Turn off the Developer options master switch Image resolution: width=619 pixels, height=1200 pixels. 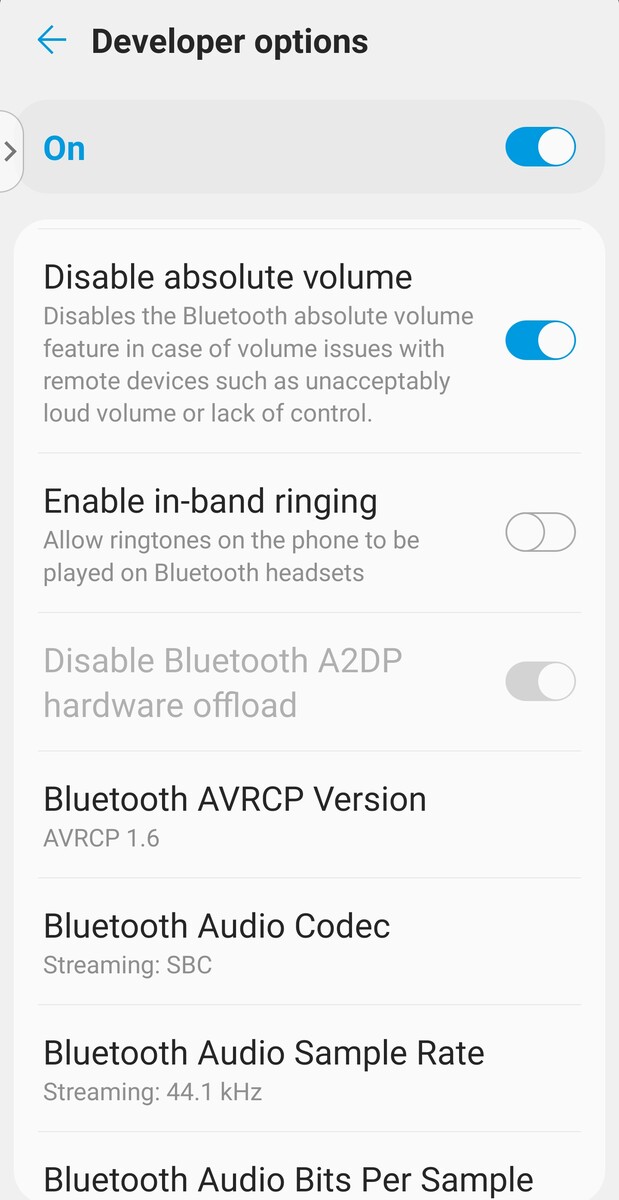[540, 148]
